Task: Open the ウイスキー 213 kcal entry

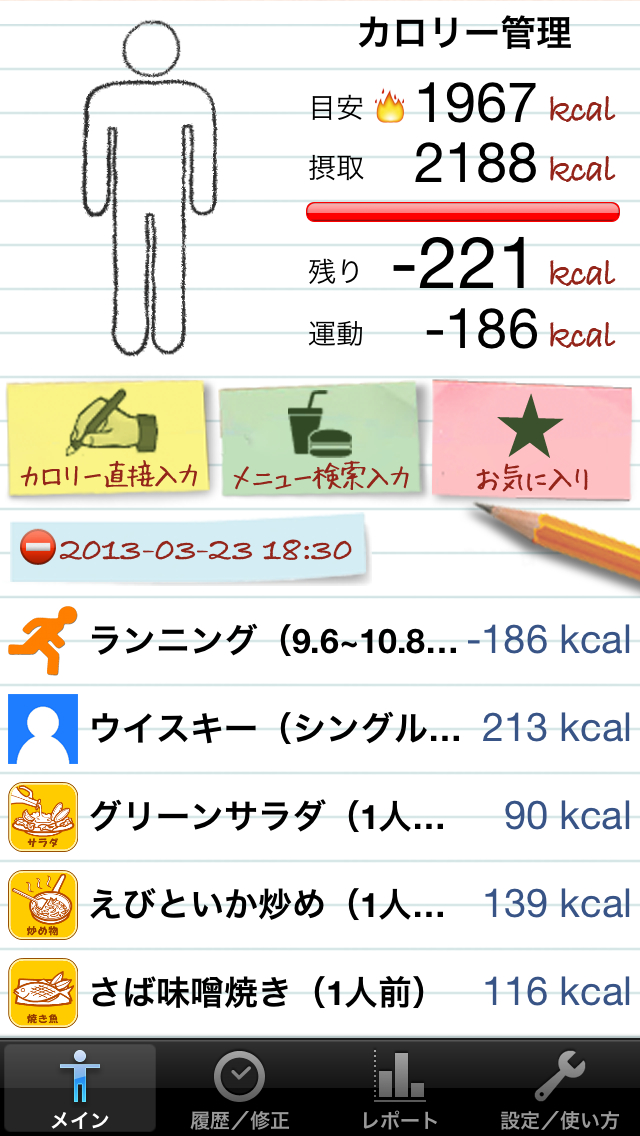Action: click(320, 728)
